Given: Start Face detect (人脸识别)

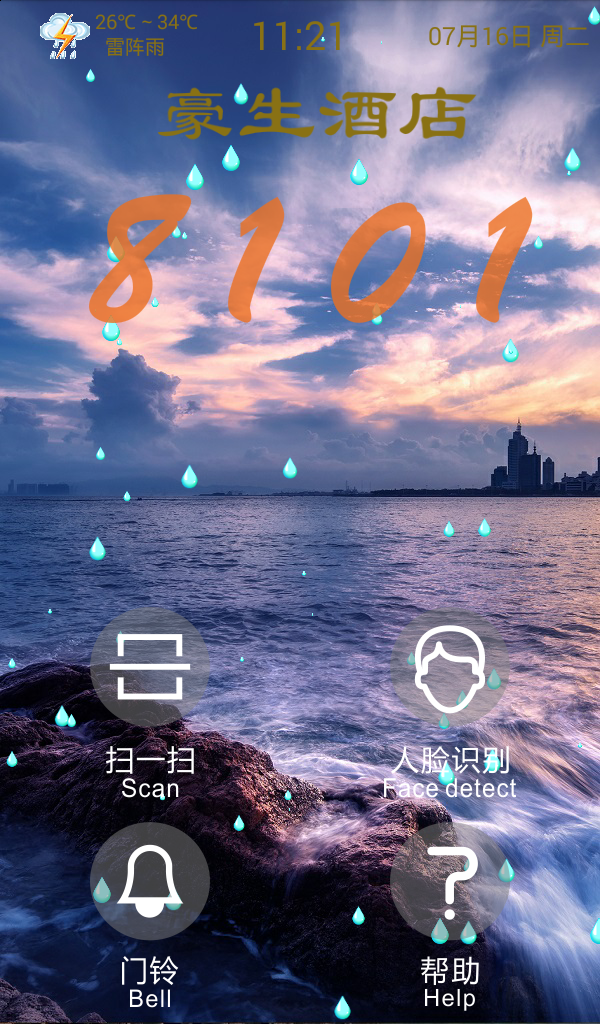Looking at the screenshot, I should [450, 667].
